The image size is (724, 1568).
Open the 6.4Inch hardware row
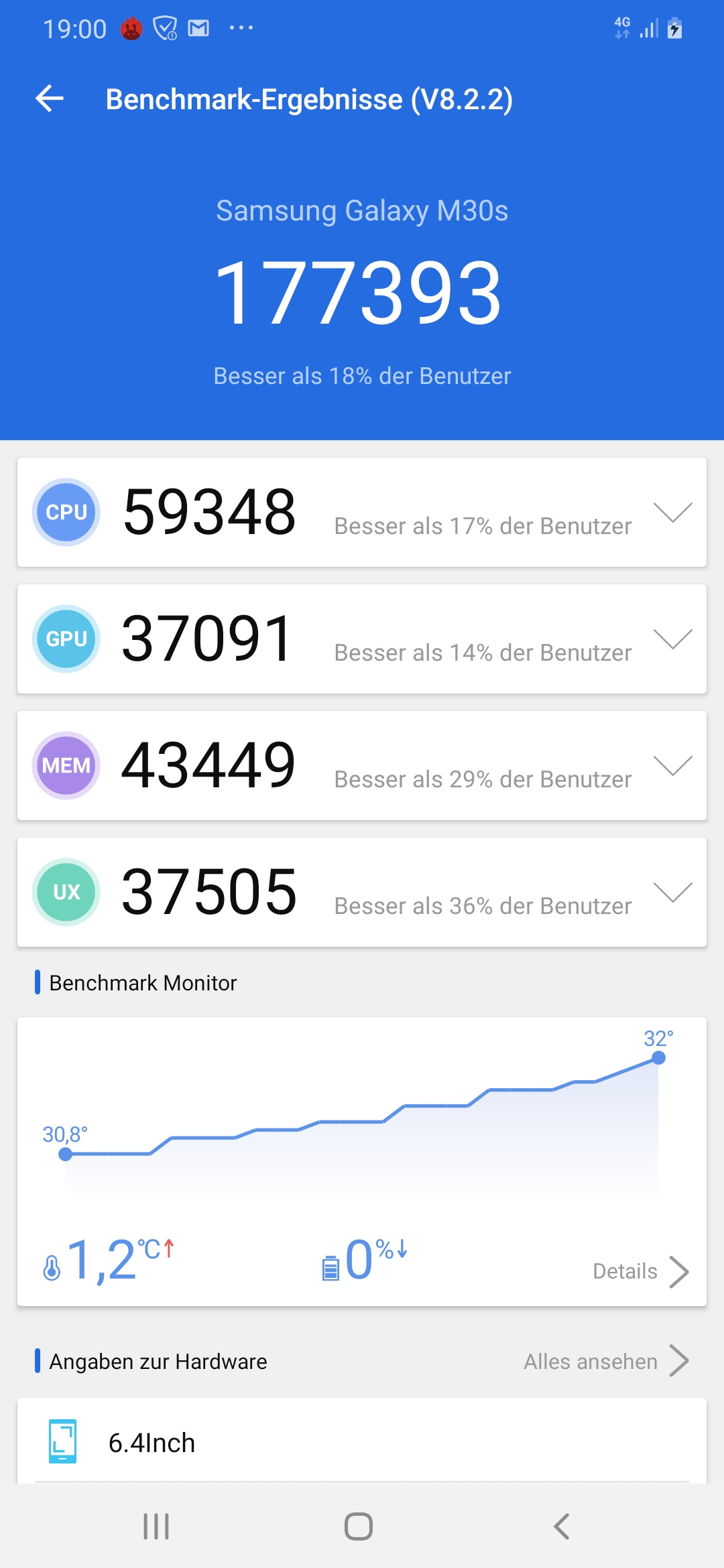362,1441
